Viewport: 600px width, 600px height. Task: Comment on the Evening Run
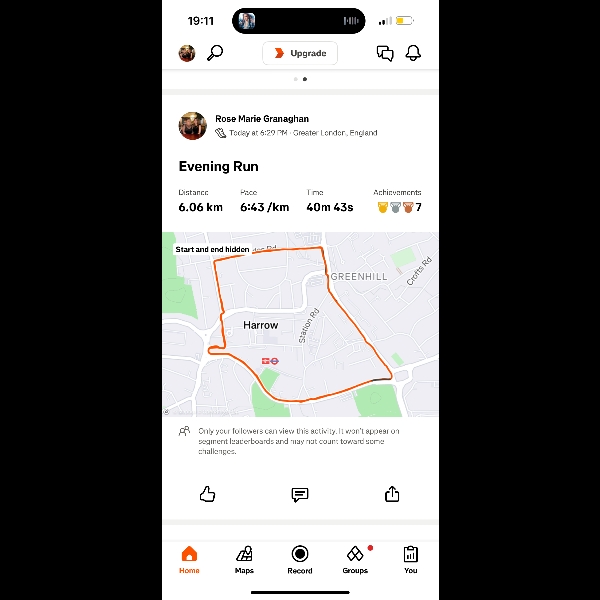pyautogui.click(x=299, y=494)
